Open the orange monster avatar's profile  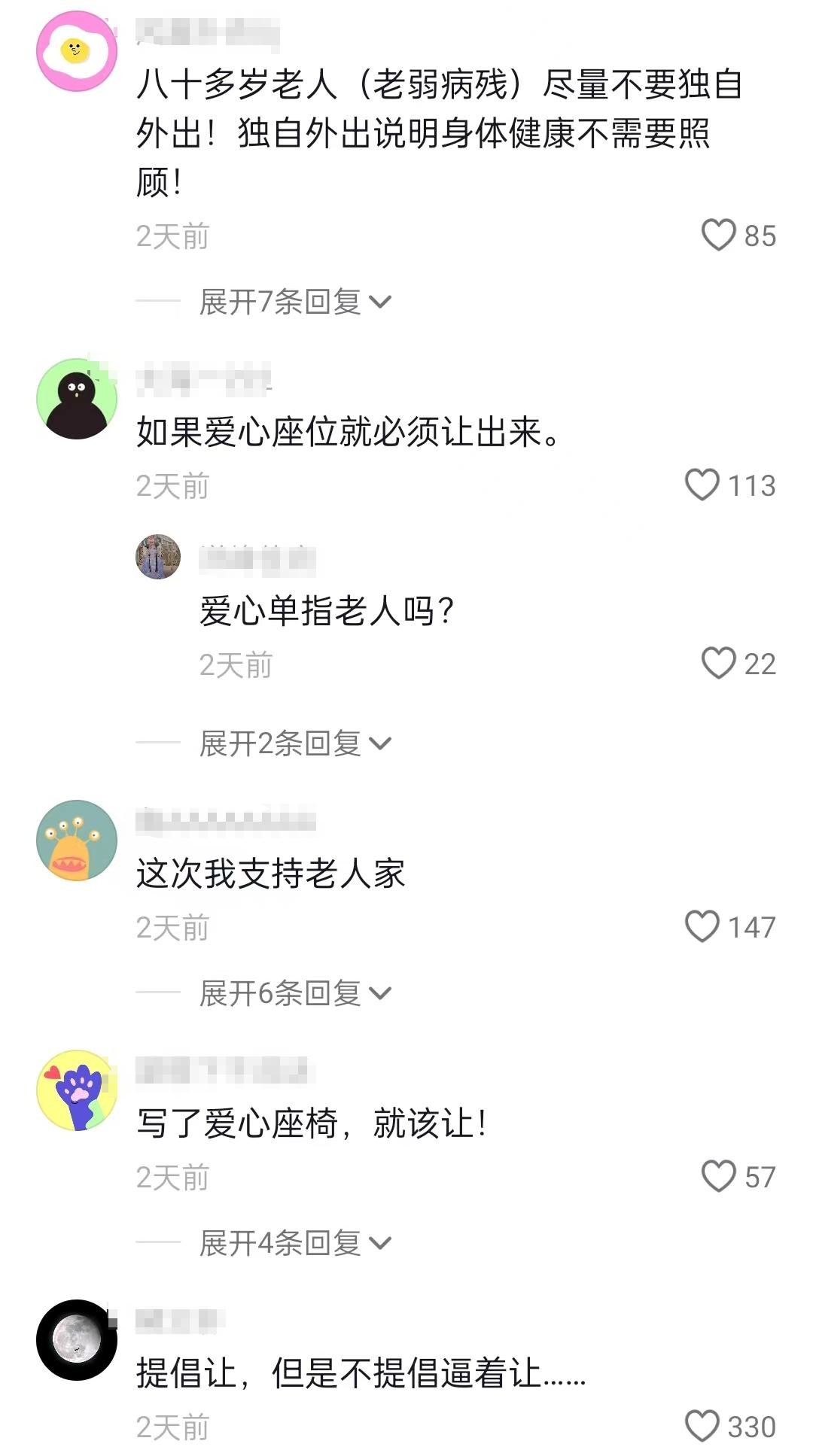(x=77, y=840)
